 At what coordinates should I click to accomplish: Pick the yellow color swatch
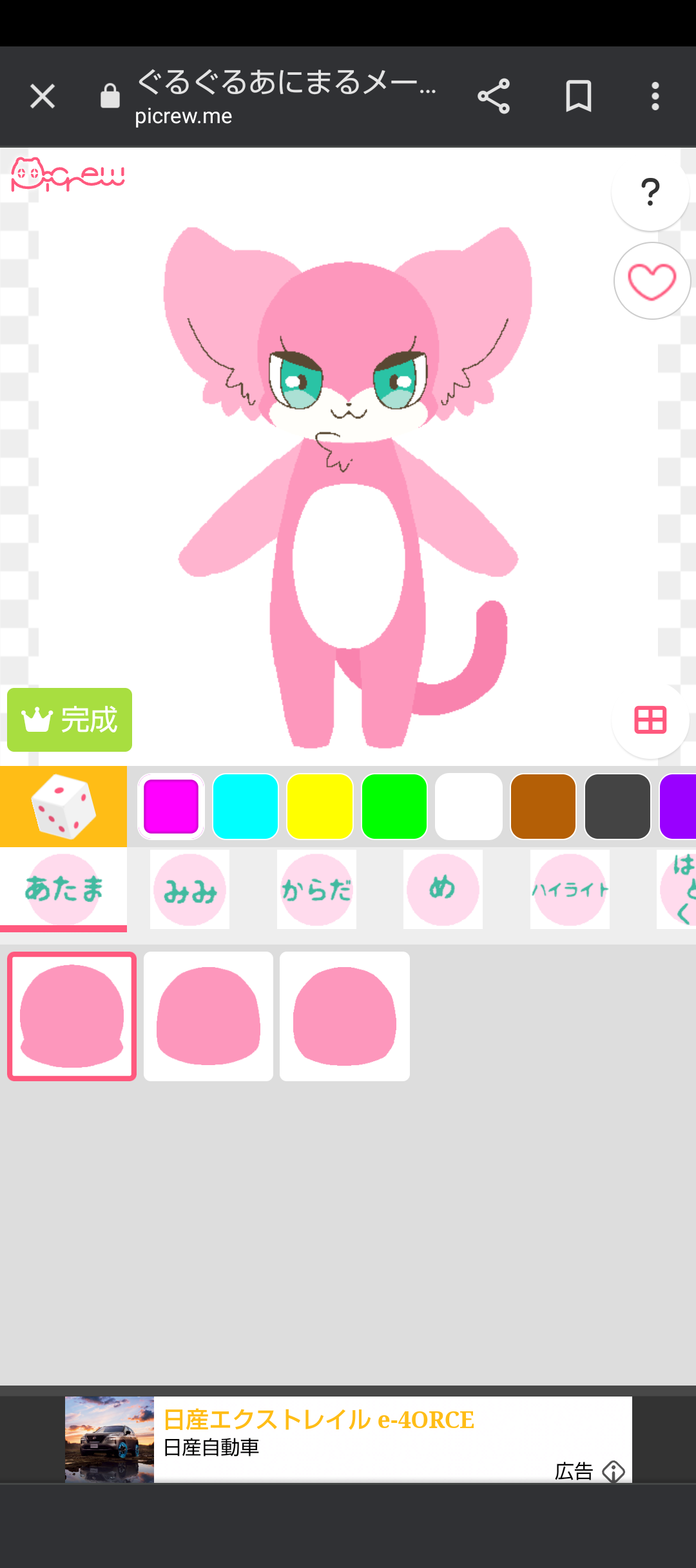320,807
